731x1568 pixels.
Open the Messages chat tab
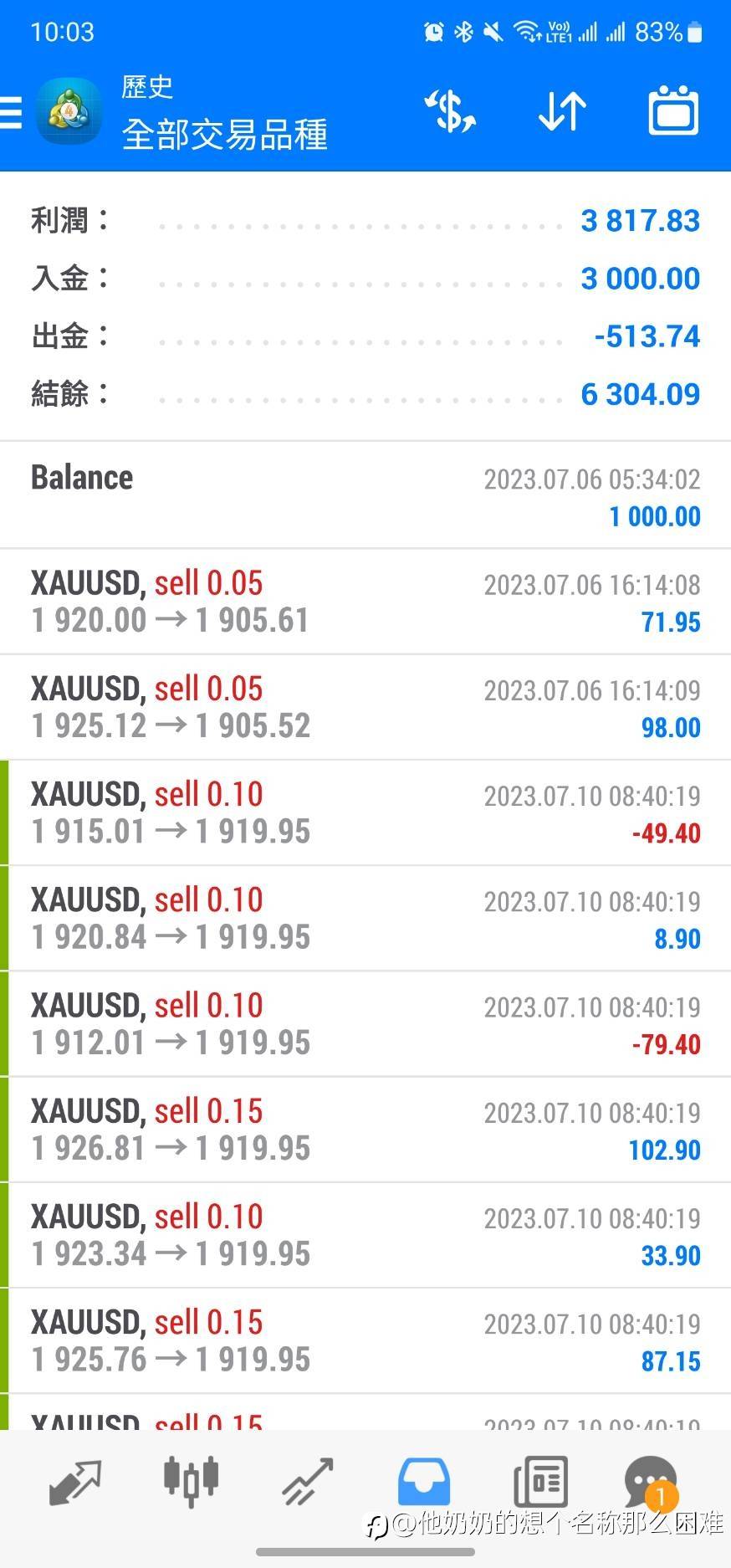651,1482
